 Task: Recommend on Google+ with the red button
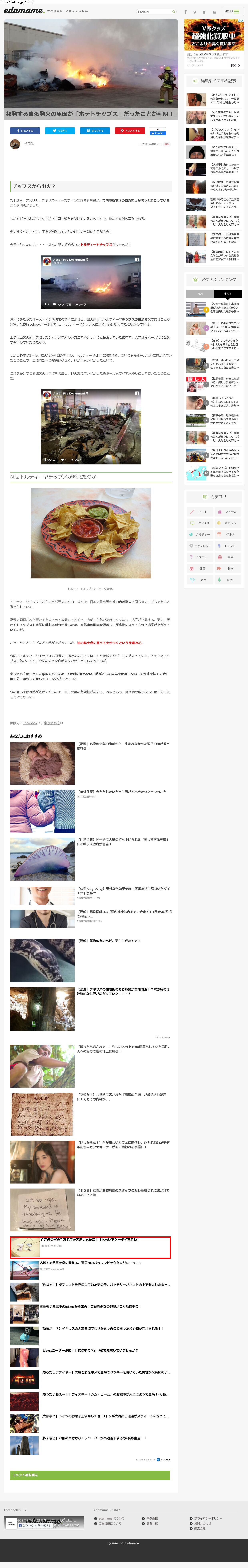pos(131,130)
